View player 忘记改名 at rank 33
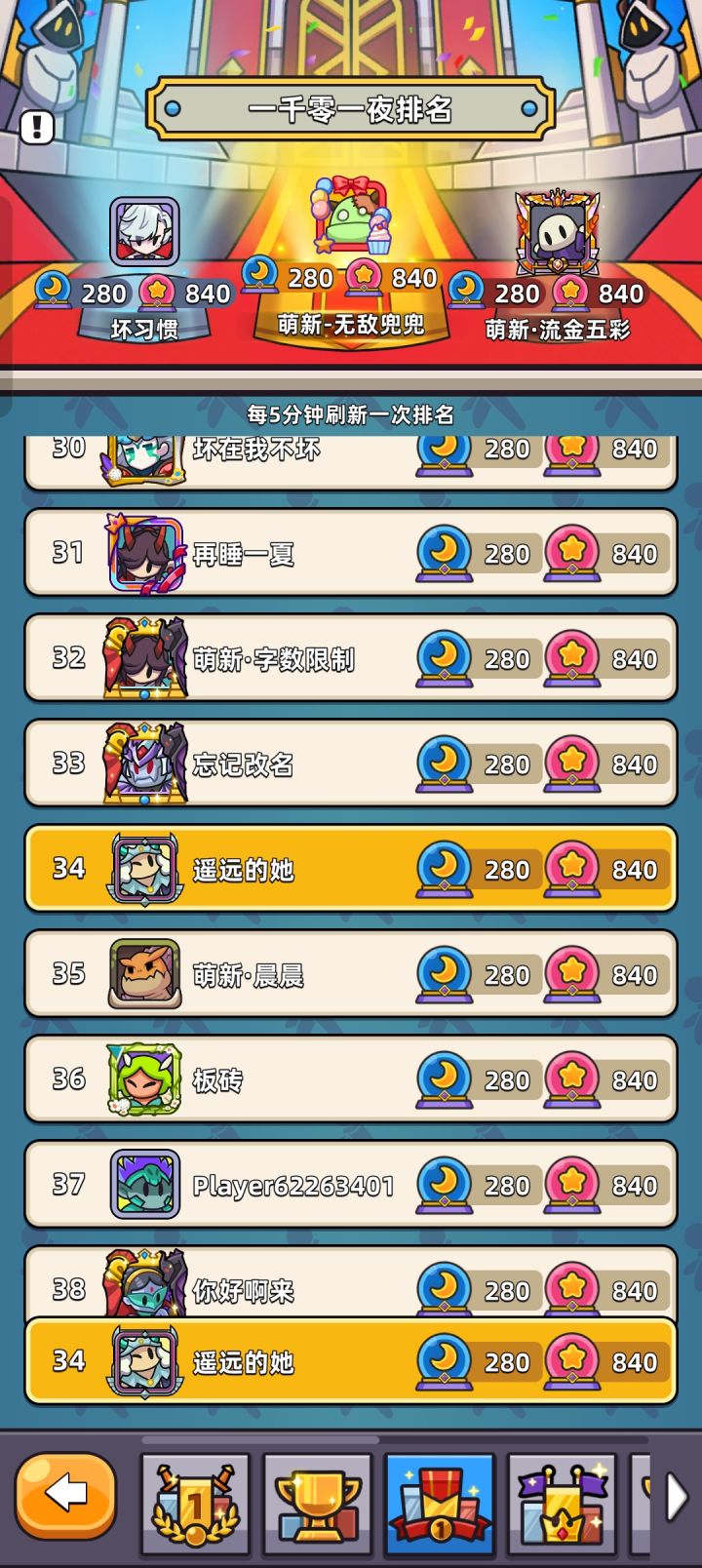Viewport: 702px width, 1568px height. (350, 764)
